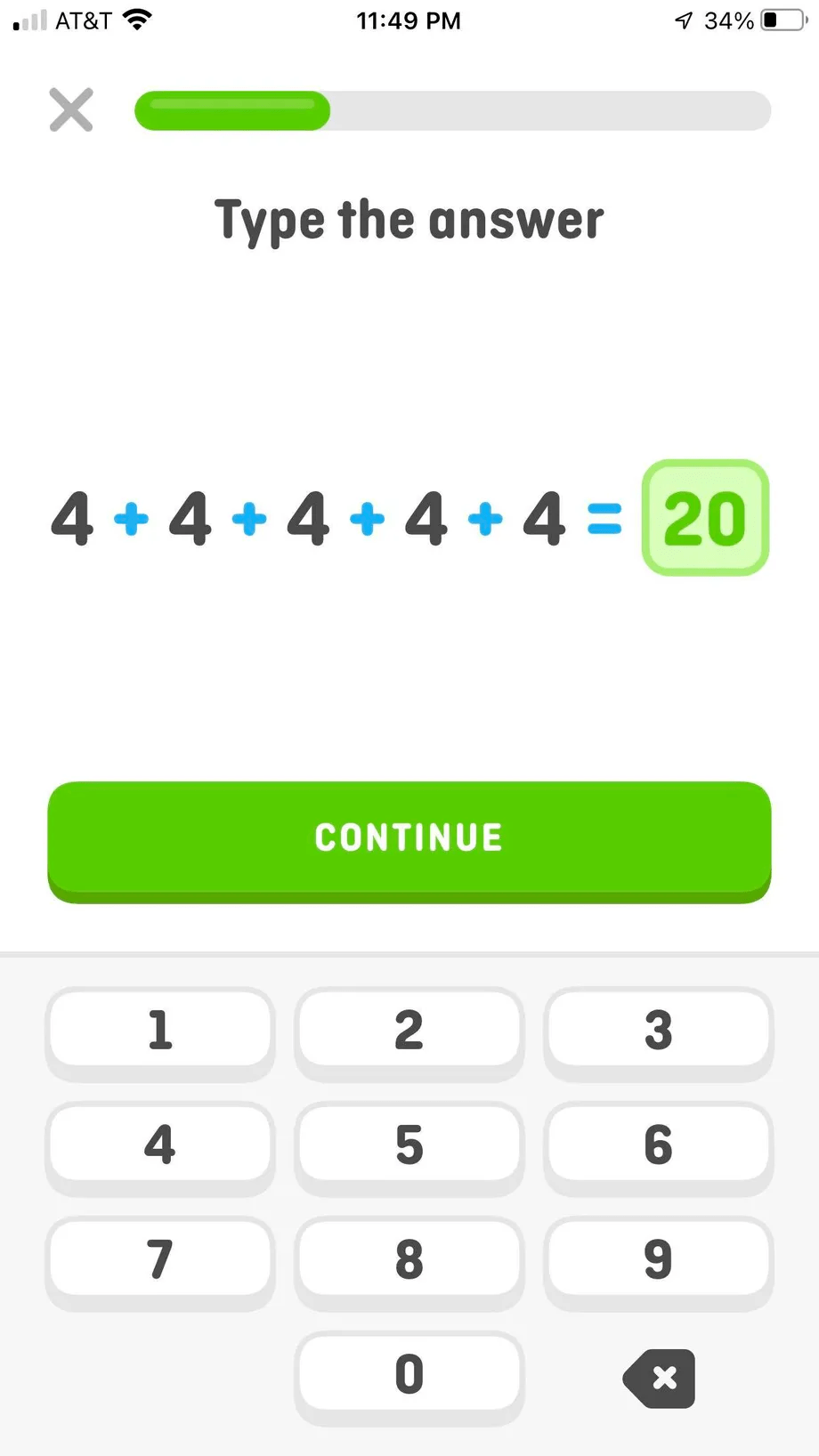819x1456 pixels.
Task: Tap the 0 key on the keypad
Action: point(409,1374)
